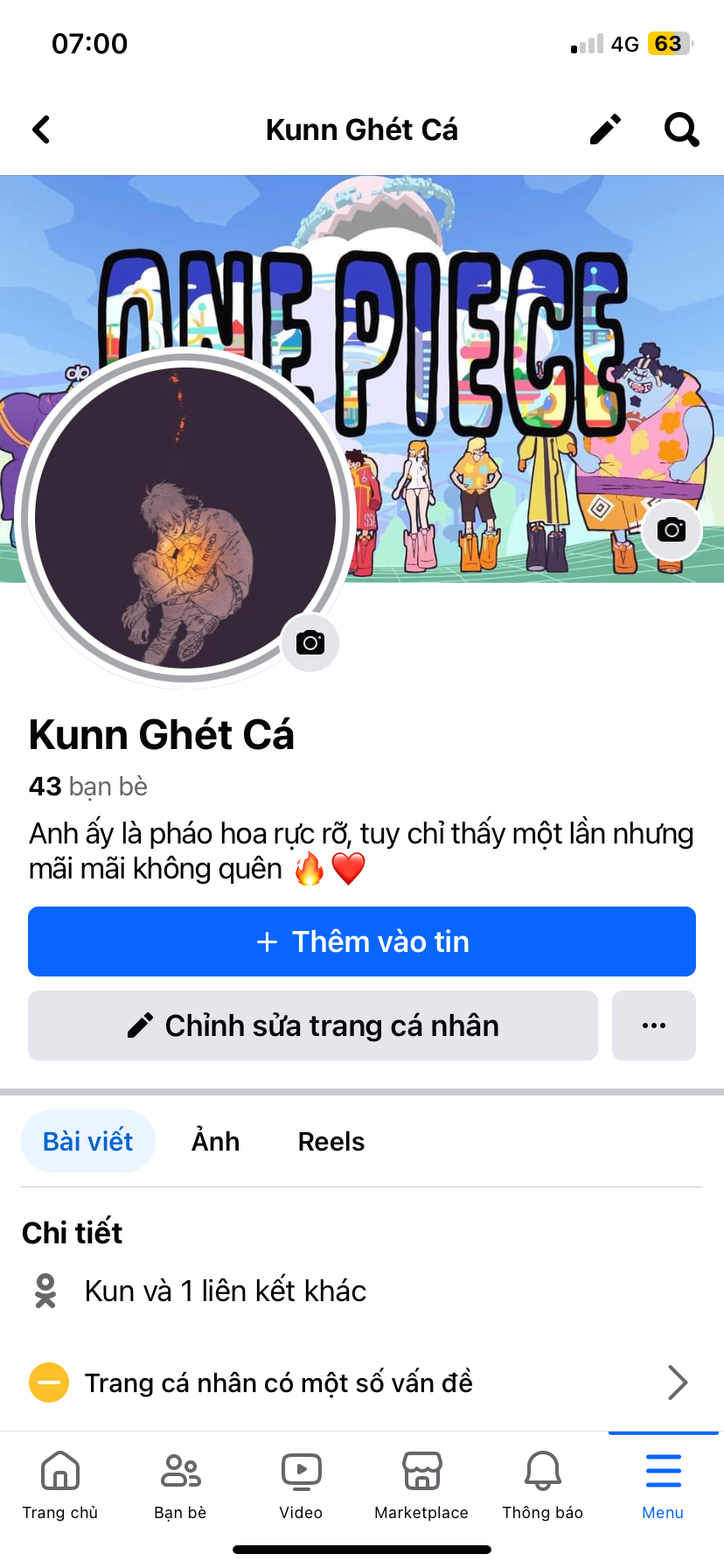Image resolution: width=724 pixels, height=1568 pixels.
Task: Open "Chỉnh sửa trang cá nhân"
Action: [x=313, y=1025]
